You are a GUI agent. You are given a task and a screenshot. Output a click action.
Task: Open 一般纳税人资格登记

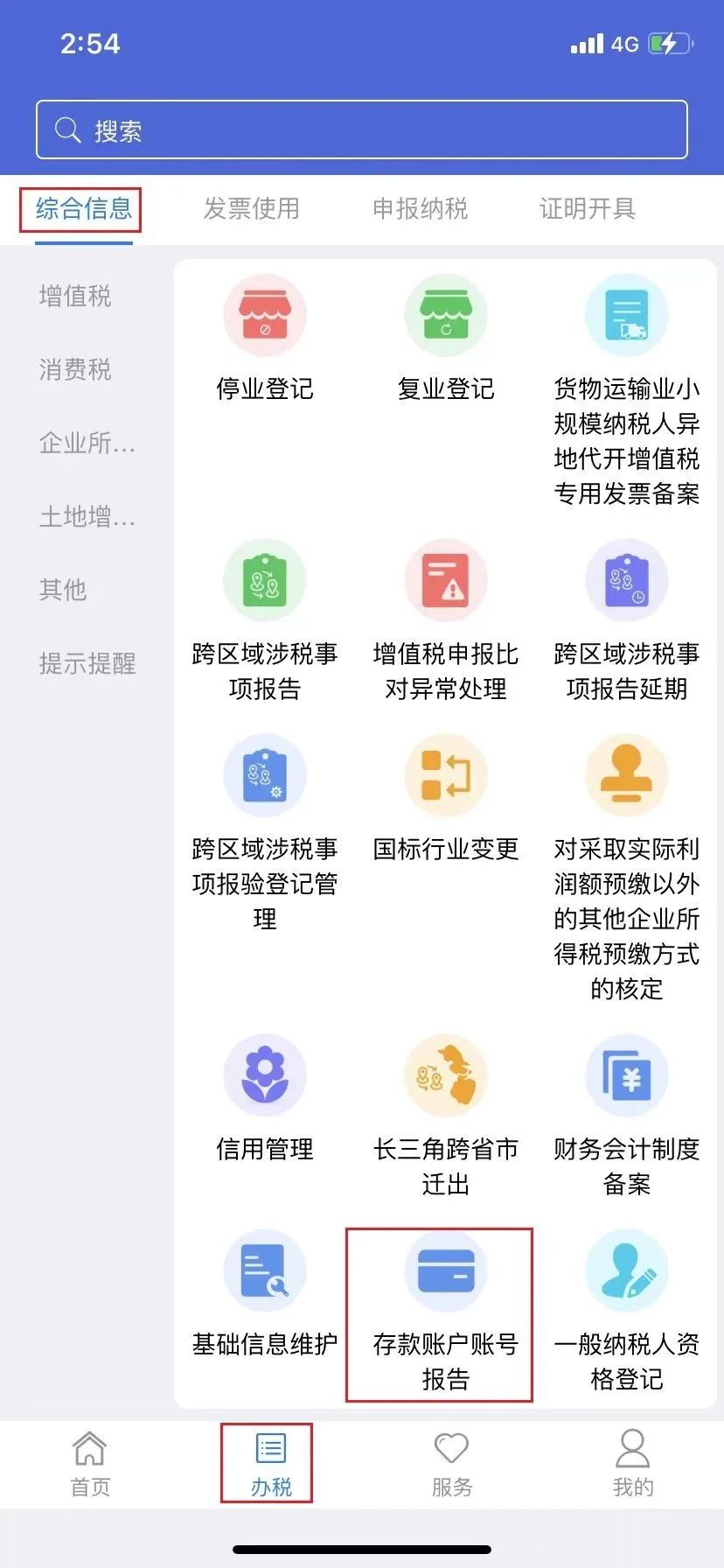tap(627, 1312)
